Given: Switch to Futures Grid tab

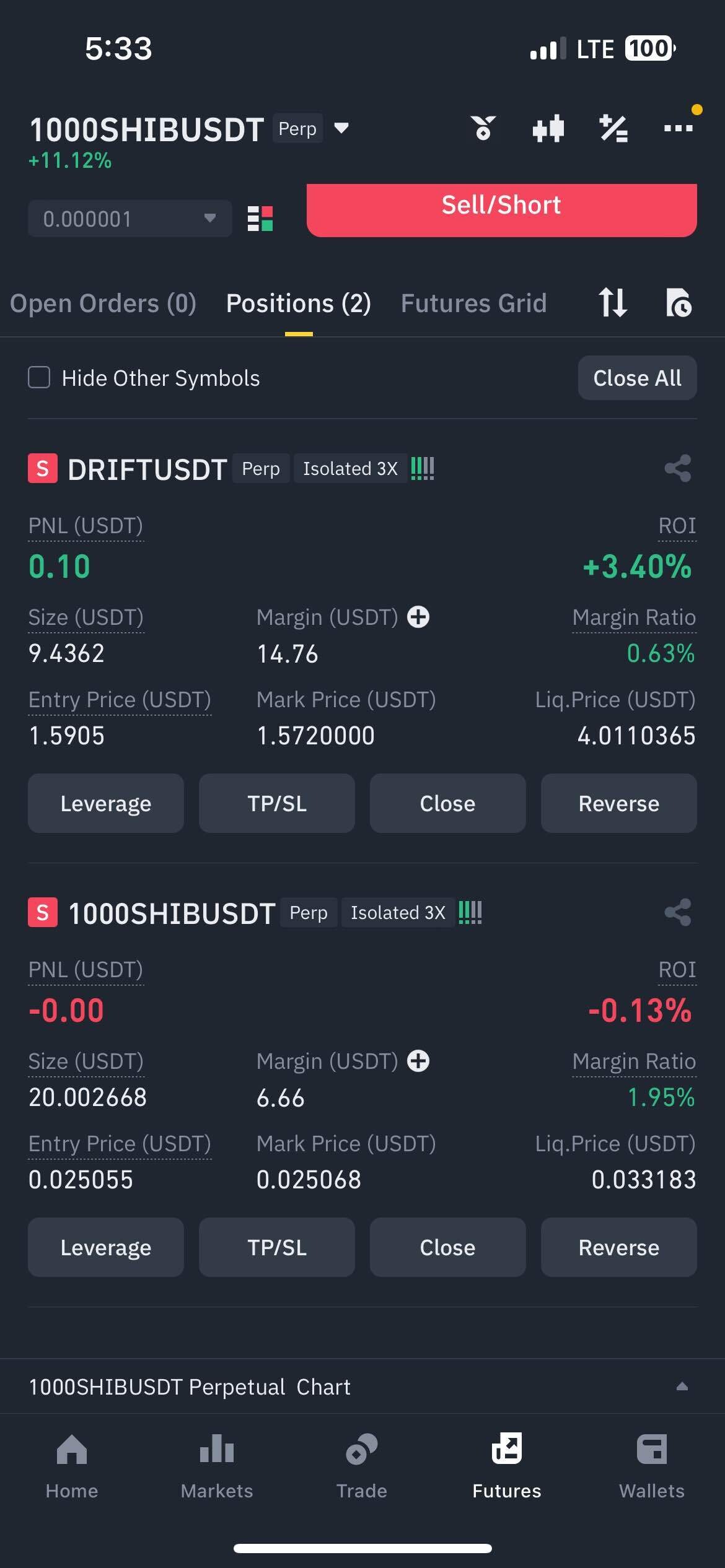Looking at the screenshot, I should point(473,303).
